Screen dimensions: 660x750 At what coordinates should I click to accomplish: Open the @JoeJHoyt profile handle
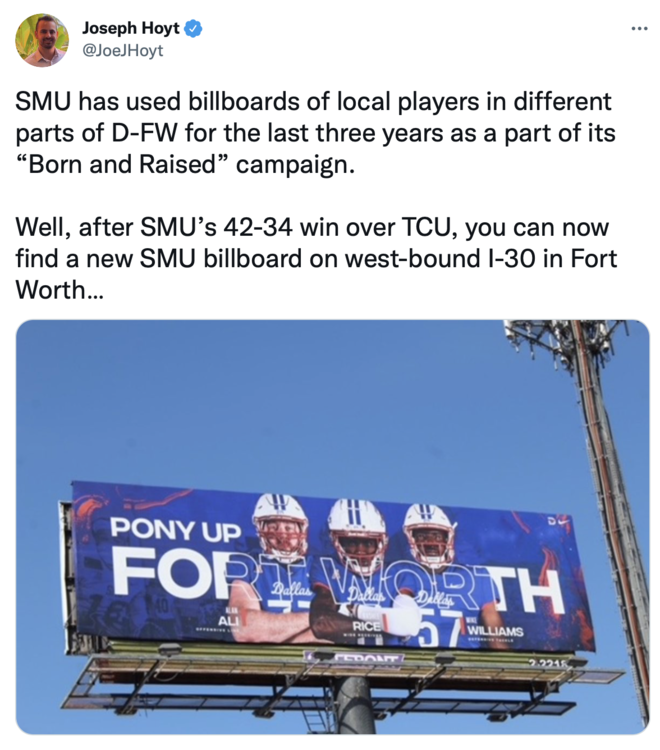click(x=122, y=51)
